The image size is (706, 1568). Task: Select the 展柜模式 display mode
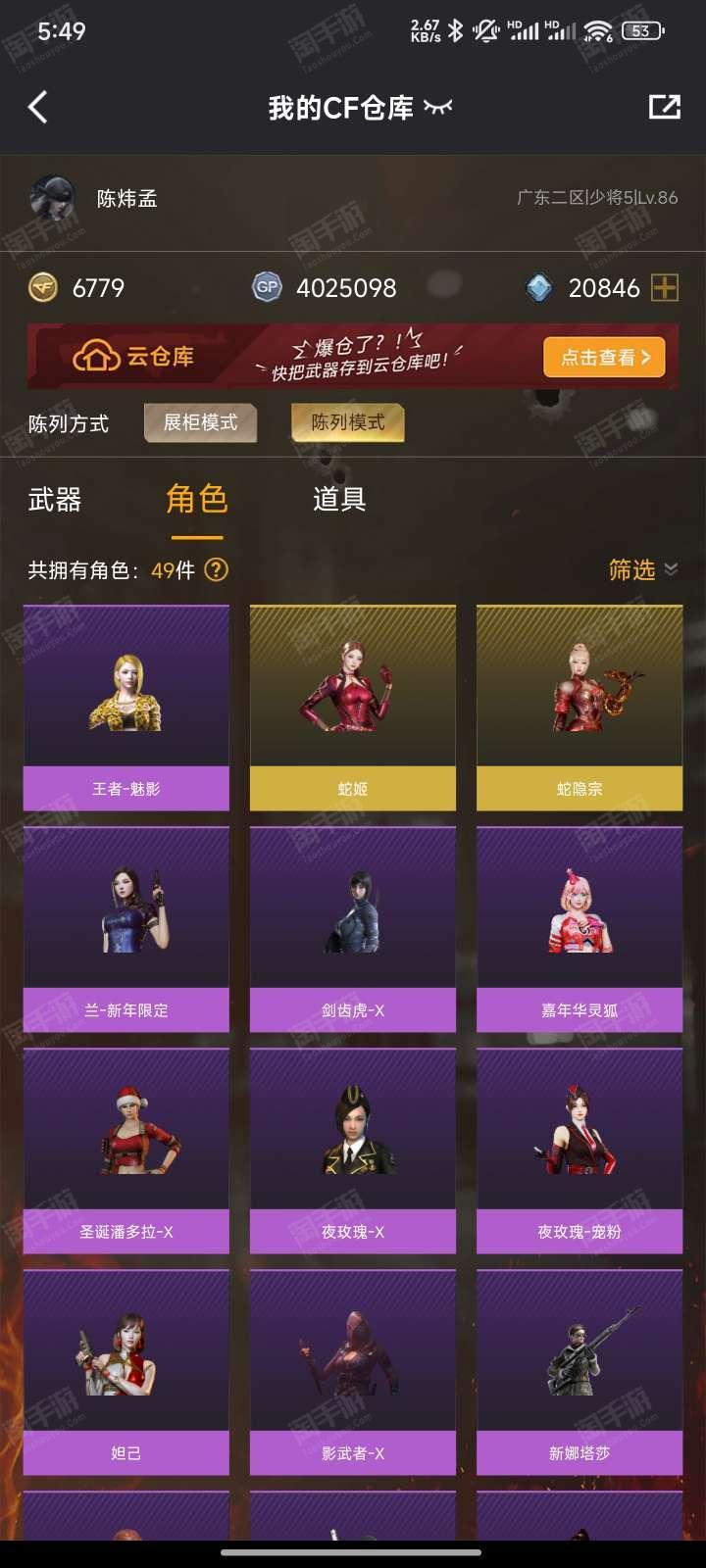200,422
